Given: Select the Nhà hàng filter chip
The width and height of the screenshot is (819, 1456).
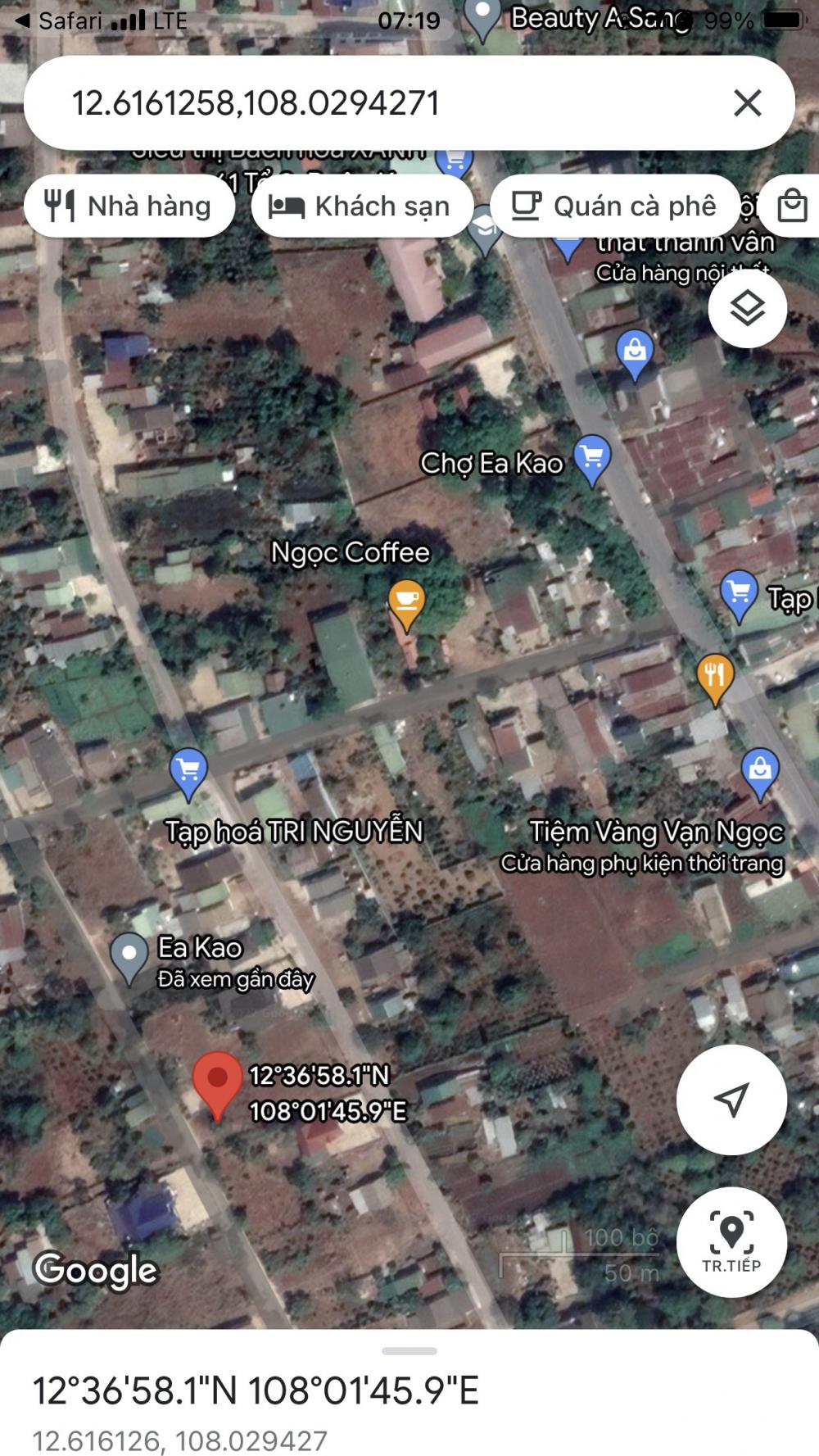Looking at the screenshot, I should (129, 206).
